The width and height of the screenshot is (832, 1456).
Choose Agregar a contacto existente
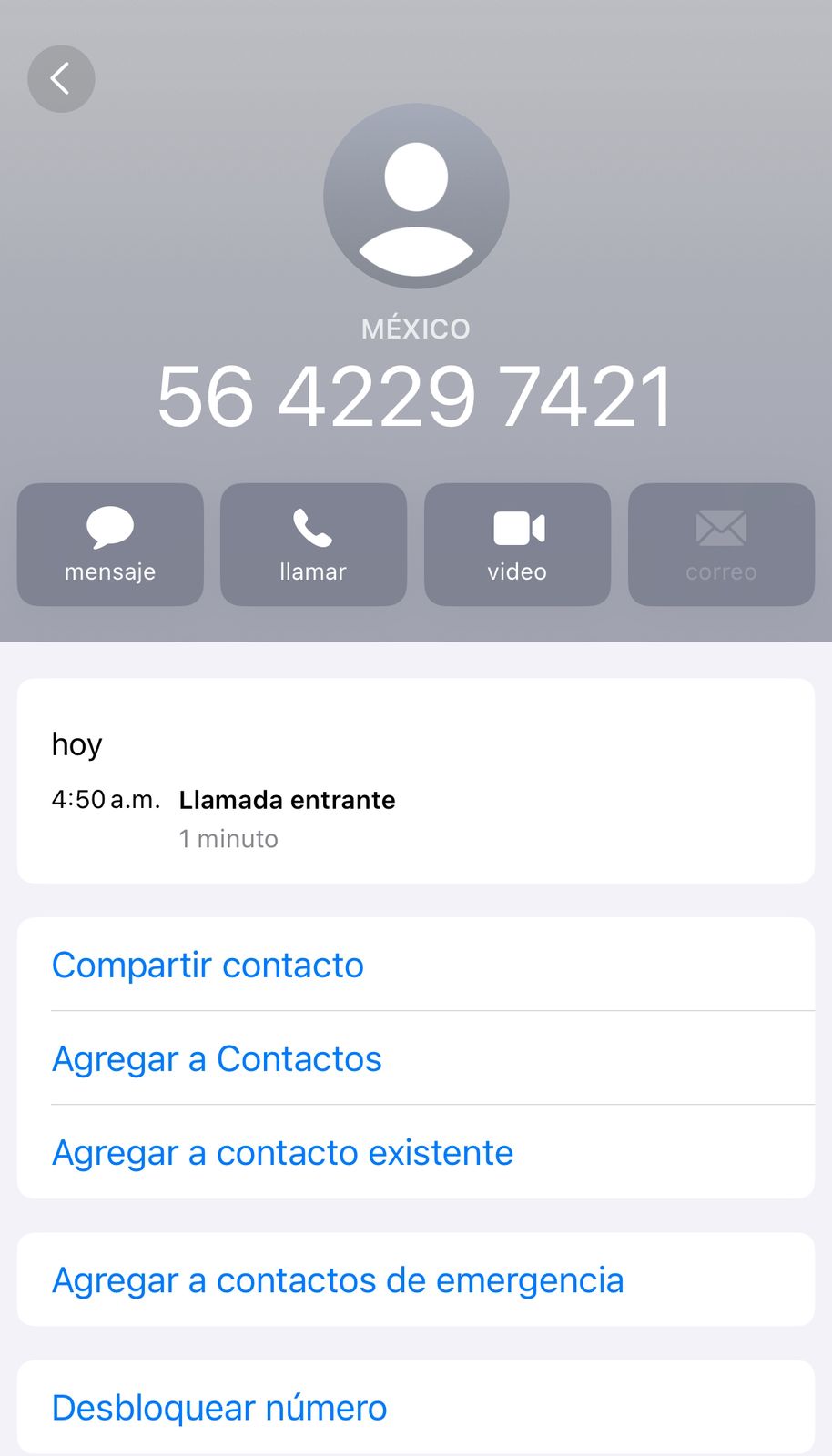[282, 1152]
